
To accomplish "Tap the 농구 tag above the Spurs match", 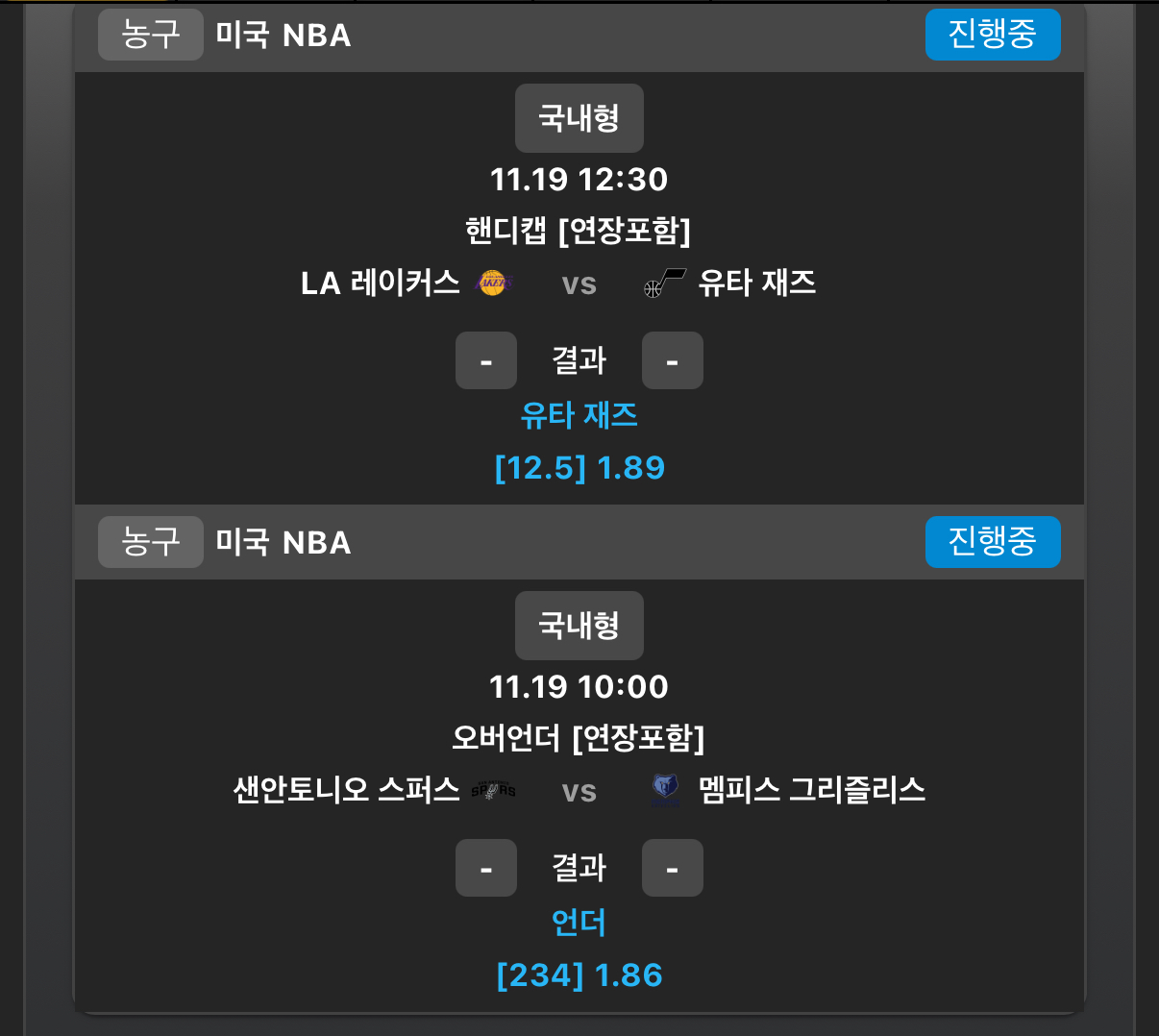I will coord(150,542).
